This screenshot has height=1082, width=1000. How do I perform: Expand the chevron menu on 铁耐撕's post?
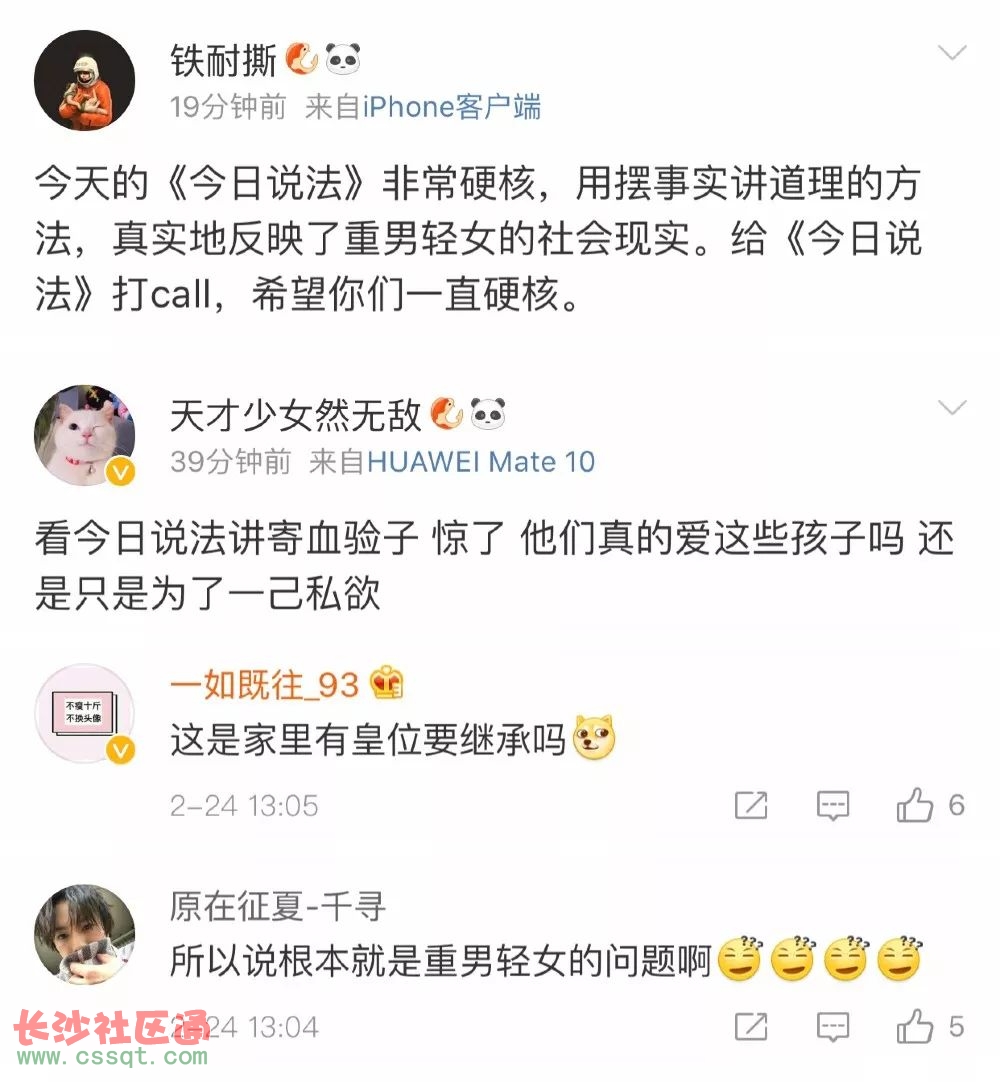pyautogui.click(x=951, y=53)
